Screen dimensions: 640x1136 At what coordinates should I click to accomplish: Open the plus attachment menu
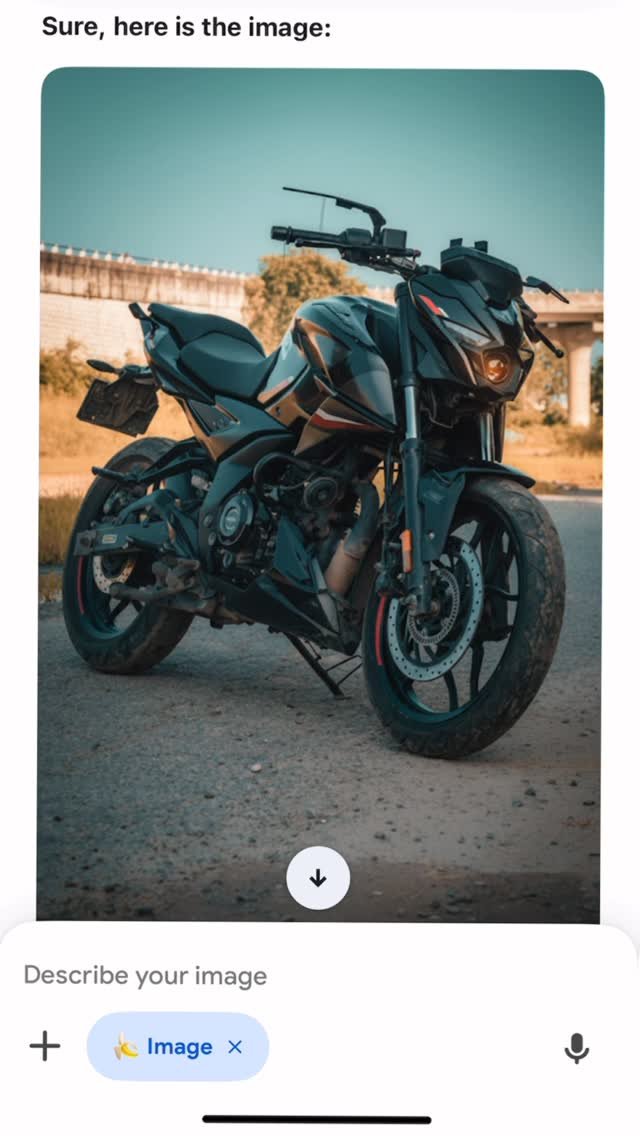(x=45, y=1046)
